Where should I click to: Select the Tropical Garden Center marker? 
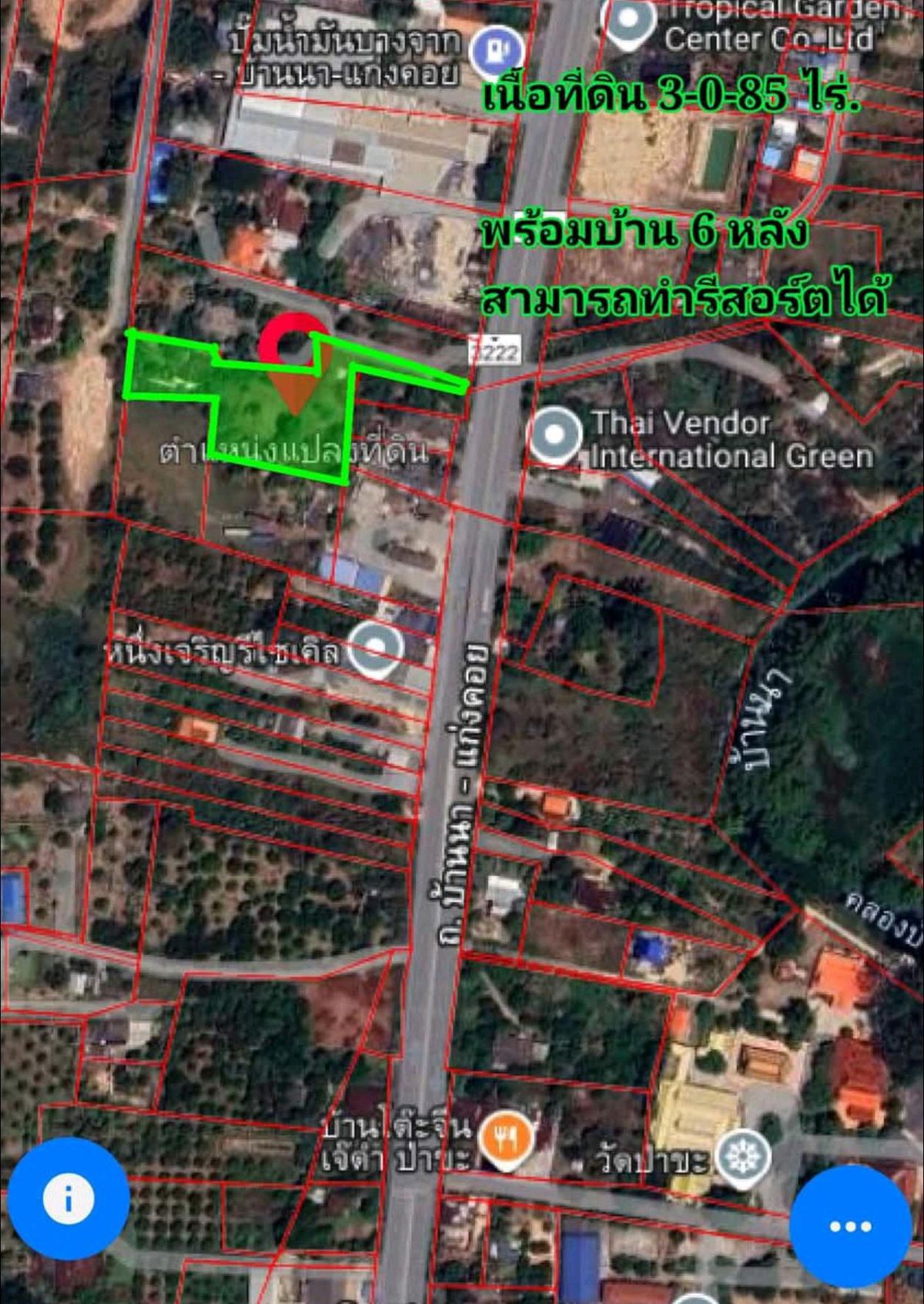(x=628, y=20)
